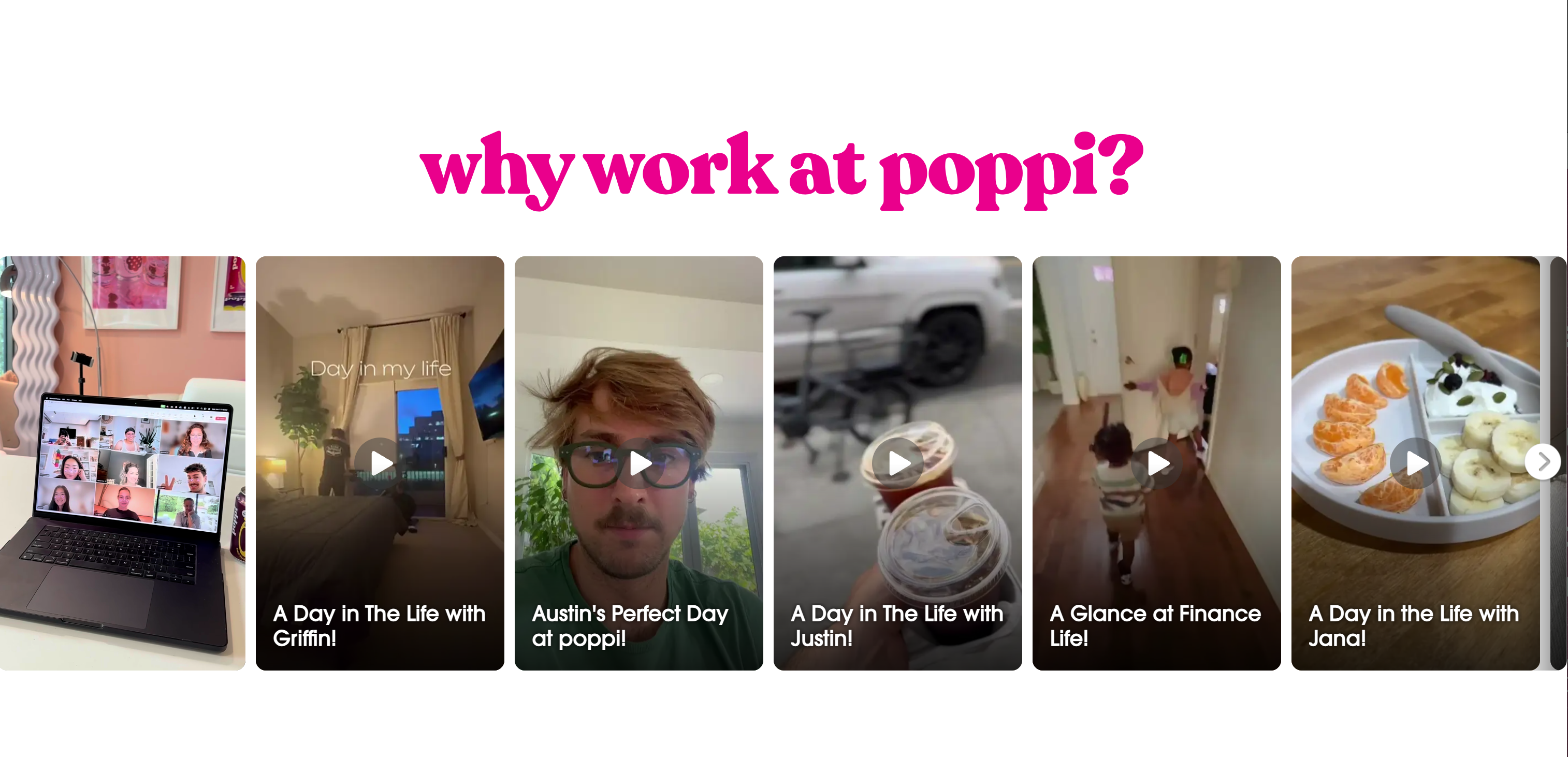Play A Day in The Life with Justin video
1568x757 pixels.
coord(898,463)
